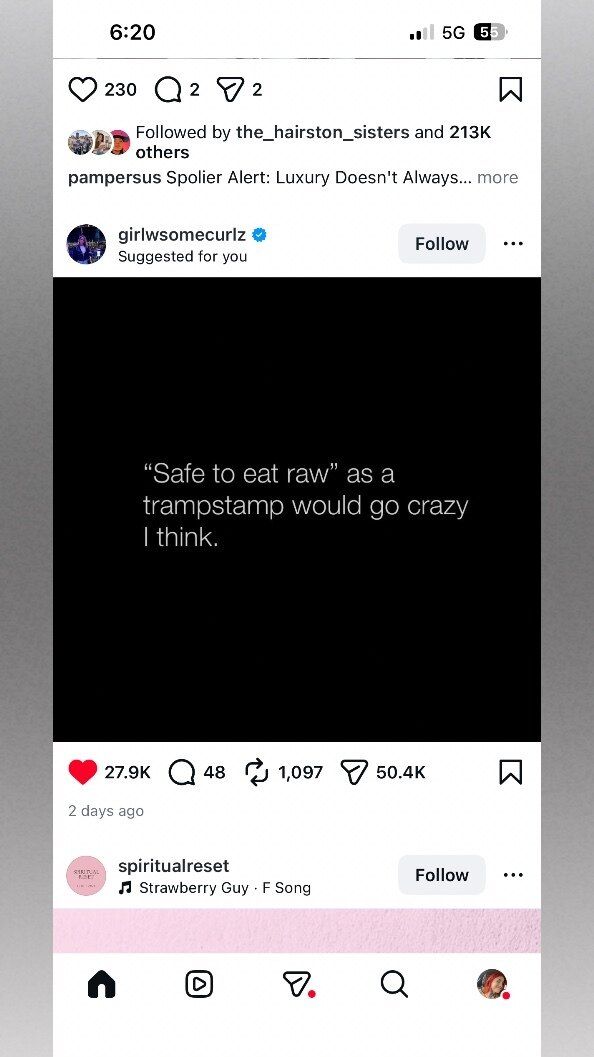
Task: Open comments on the pampersus post
Action: pos(167,90)
